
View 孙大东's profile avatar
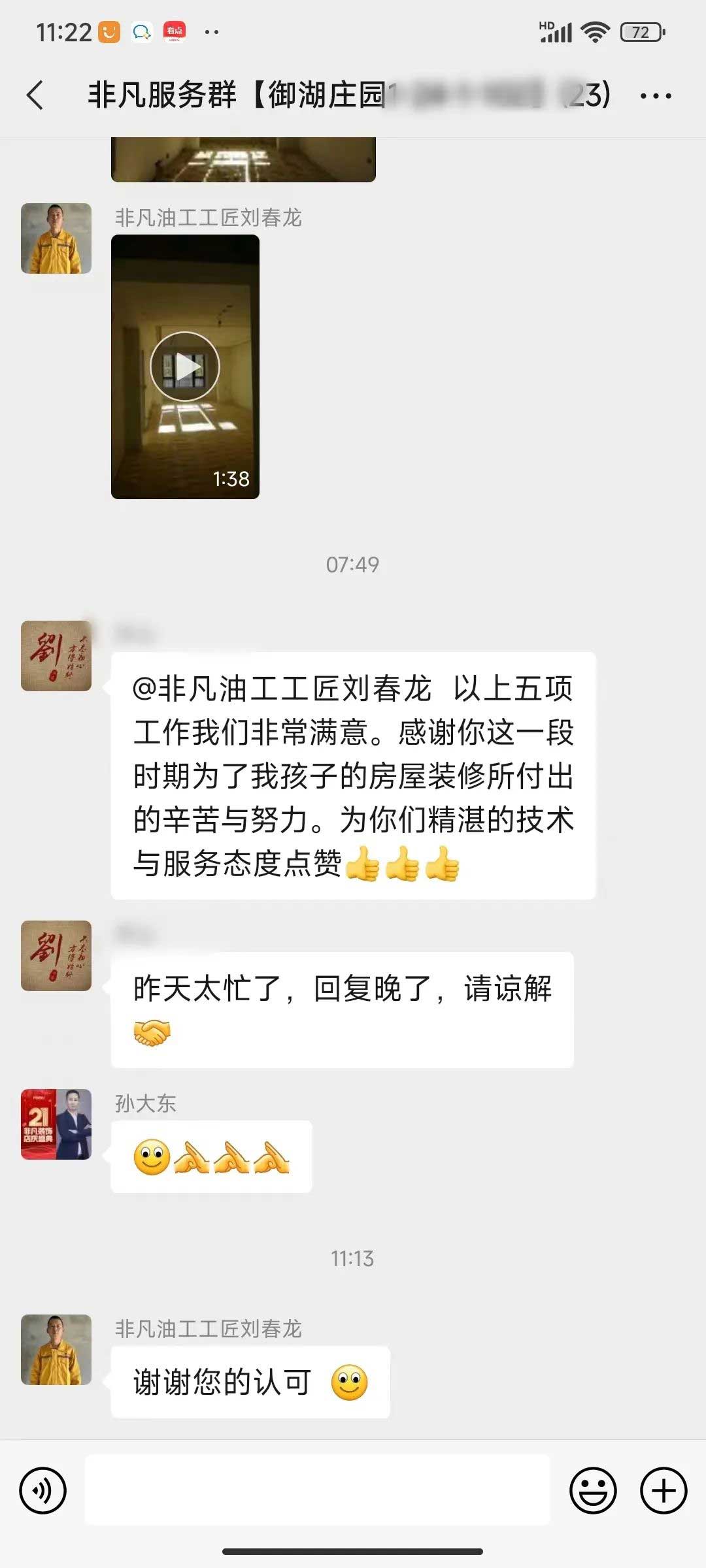56,1124
